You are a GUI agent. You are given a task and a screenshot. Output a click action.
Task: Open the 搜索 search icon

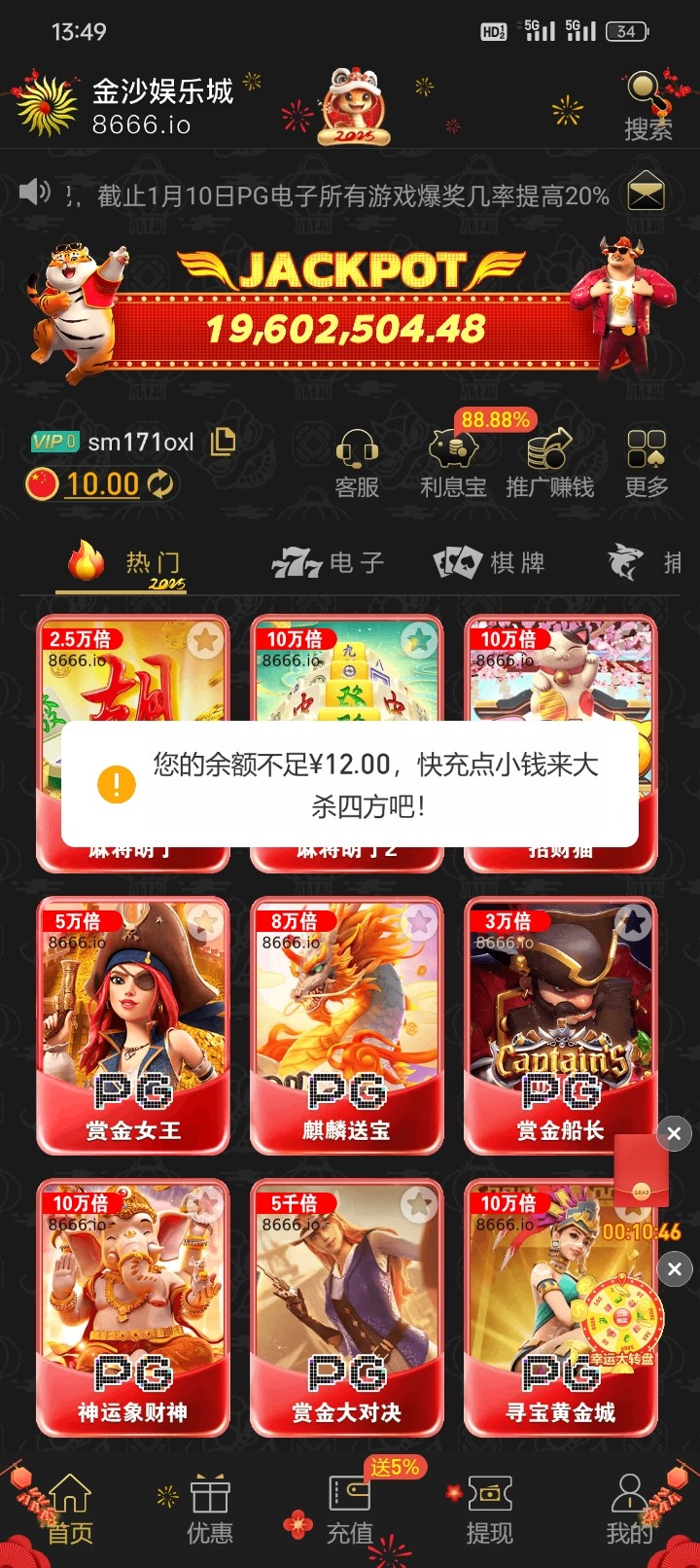[x=647, y=105]
